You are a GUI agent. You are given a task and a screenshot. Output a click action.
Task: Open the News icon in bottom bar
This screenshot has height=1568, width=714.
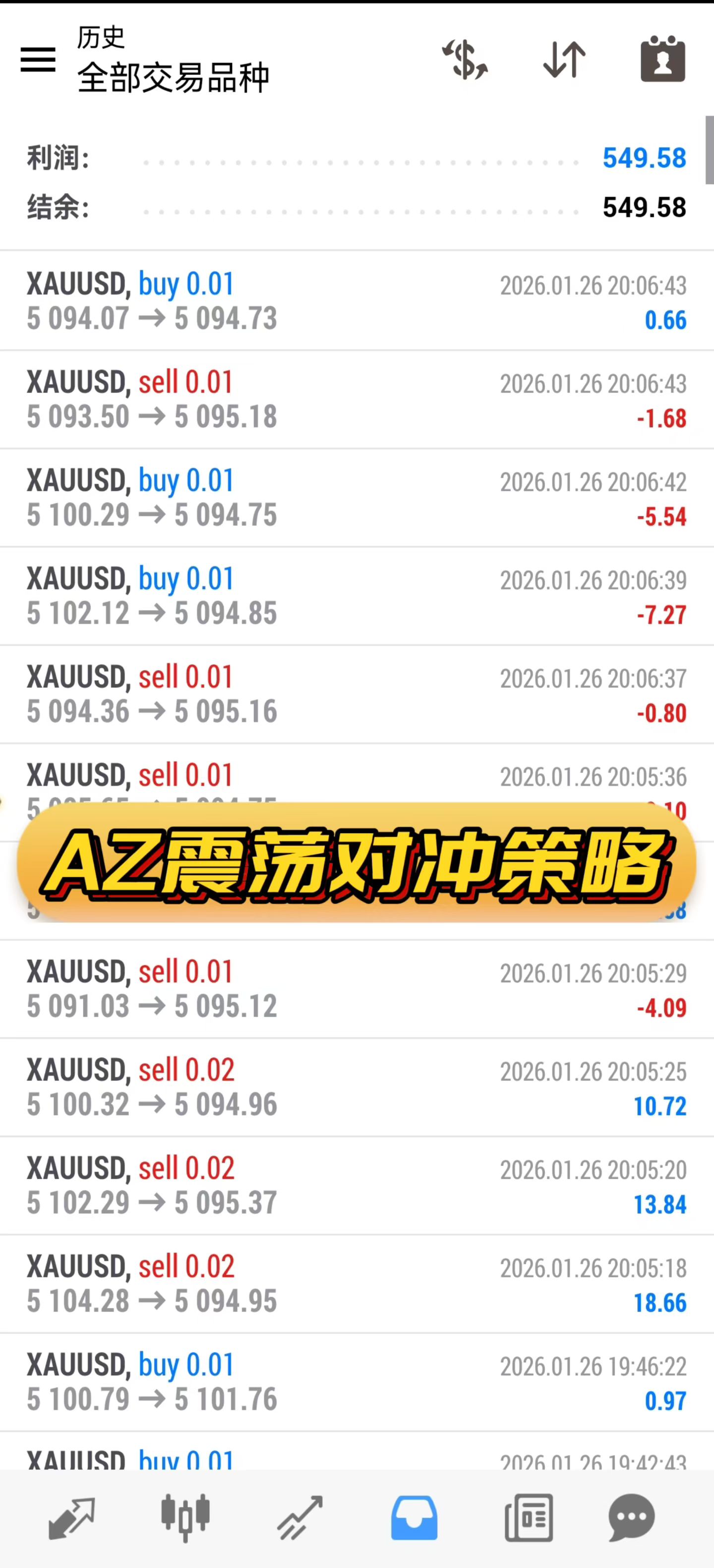pos(528,1518)
